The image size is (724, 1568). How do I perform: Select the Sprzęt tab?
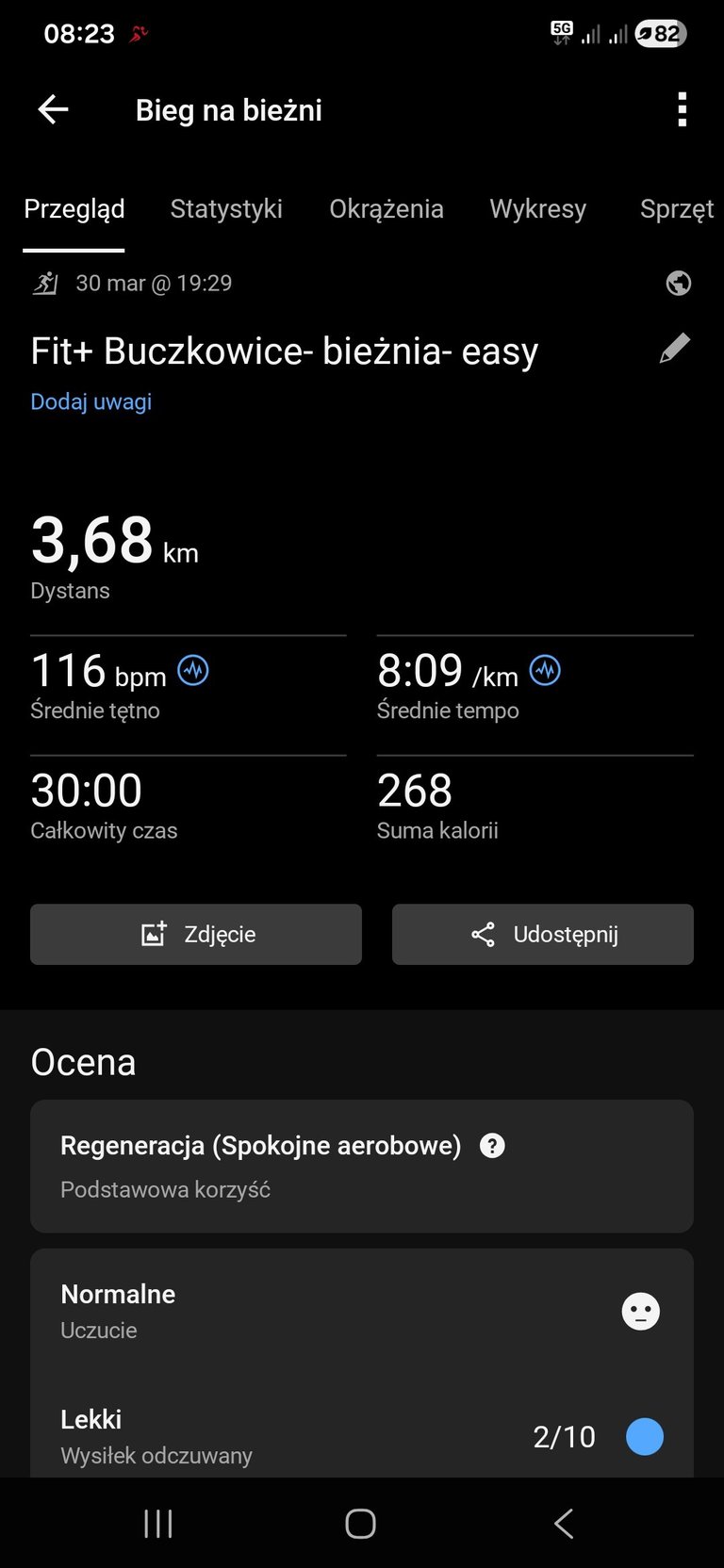click(676, 209)
